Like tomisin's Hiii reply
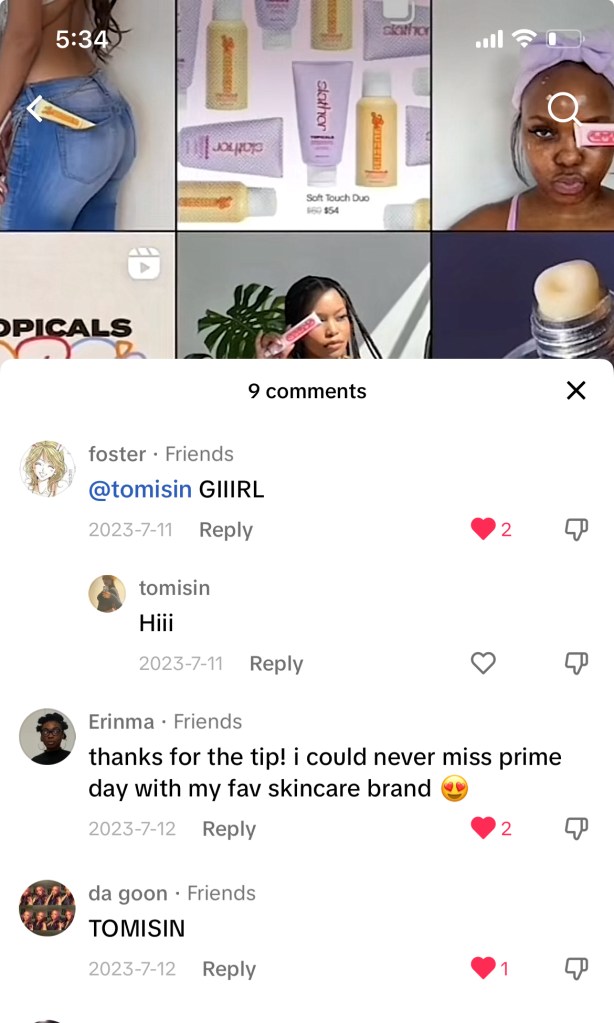The height and width of the screenshot is (1023, 614). pyautogui.click(x=483, y=663)
